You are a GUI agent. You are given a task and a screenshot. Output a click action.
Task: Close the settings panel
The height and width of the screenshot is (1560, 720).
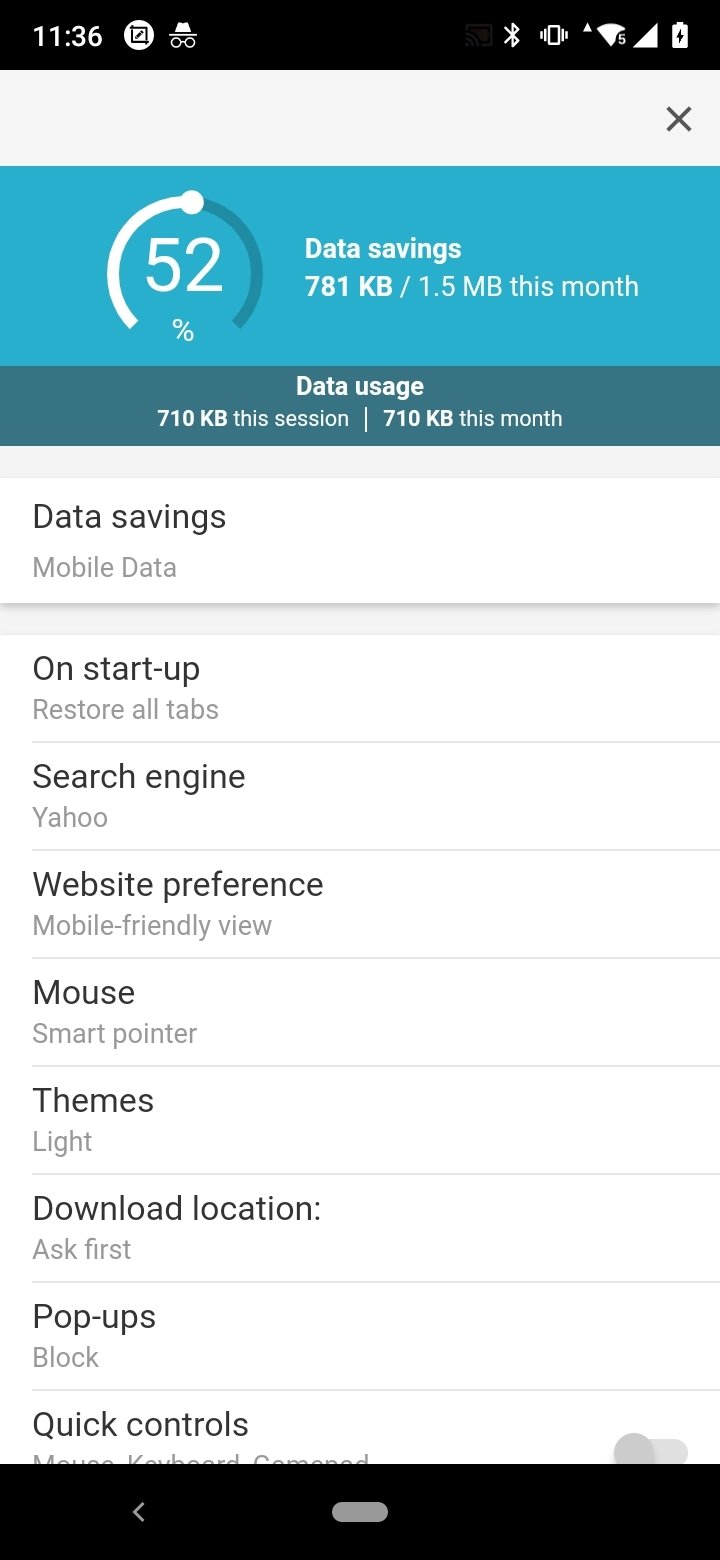tap(679, 119)
